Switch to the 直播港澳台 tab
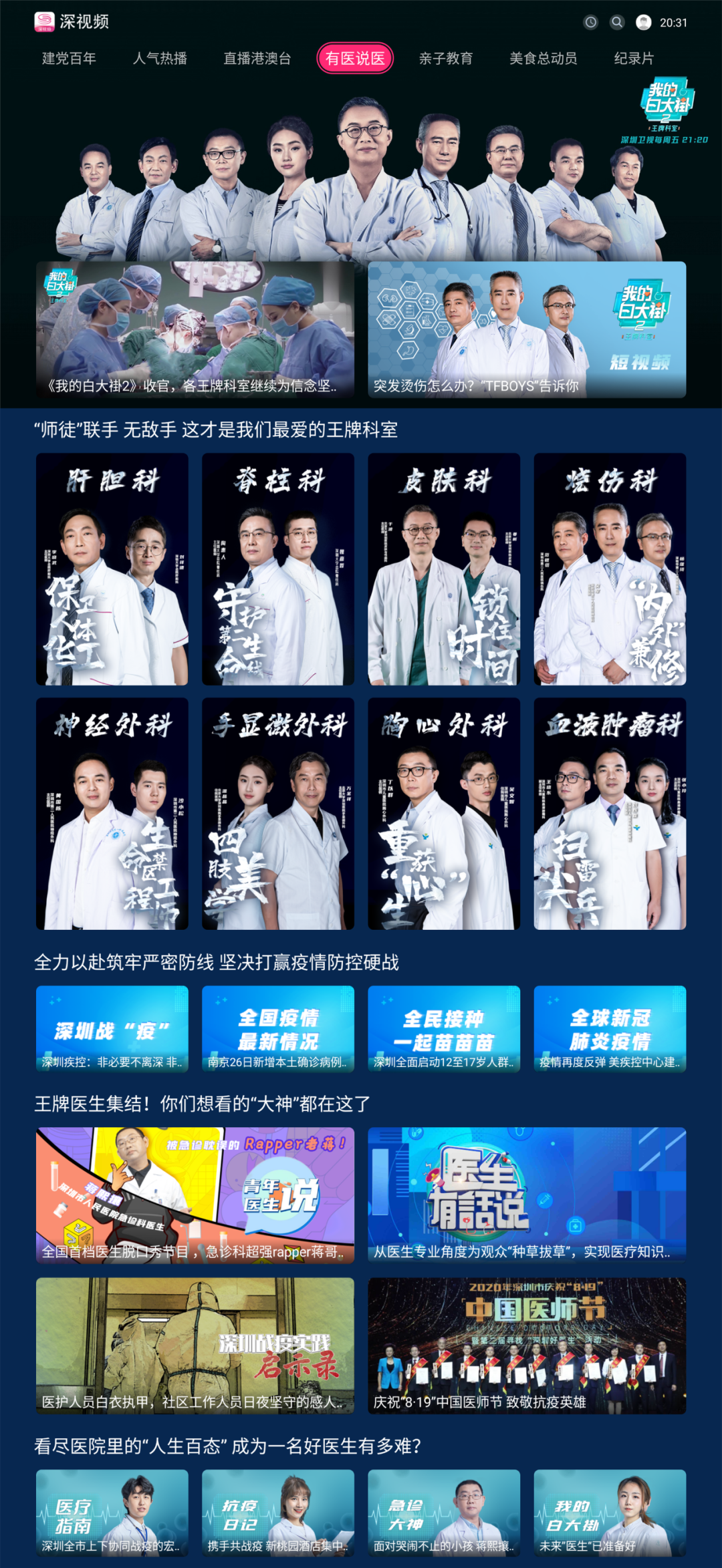 (257, 58)
